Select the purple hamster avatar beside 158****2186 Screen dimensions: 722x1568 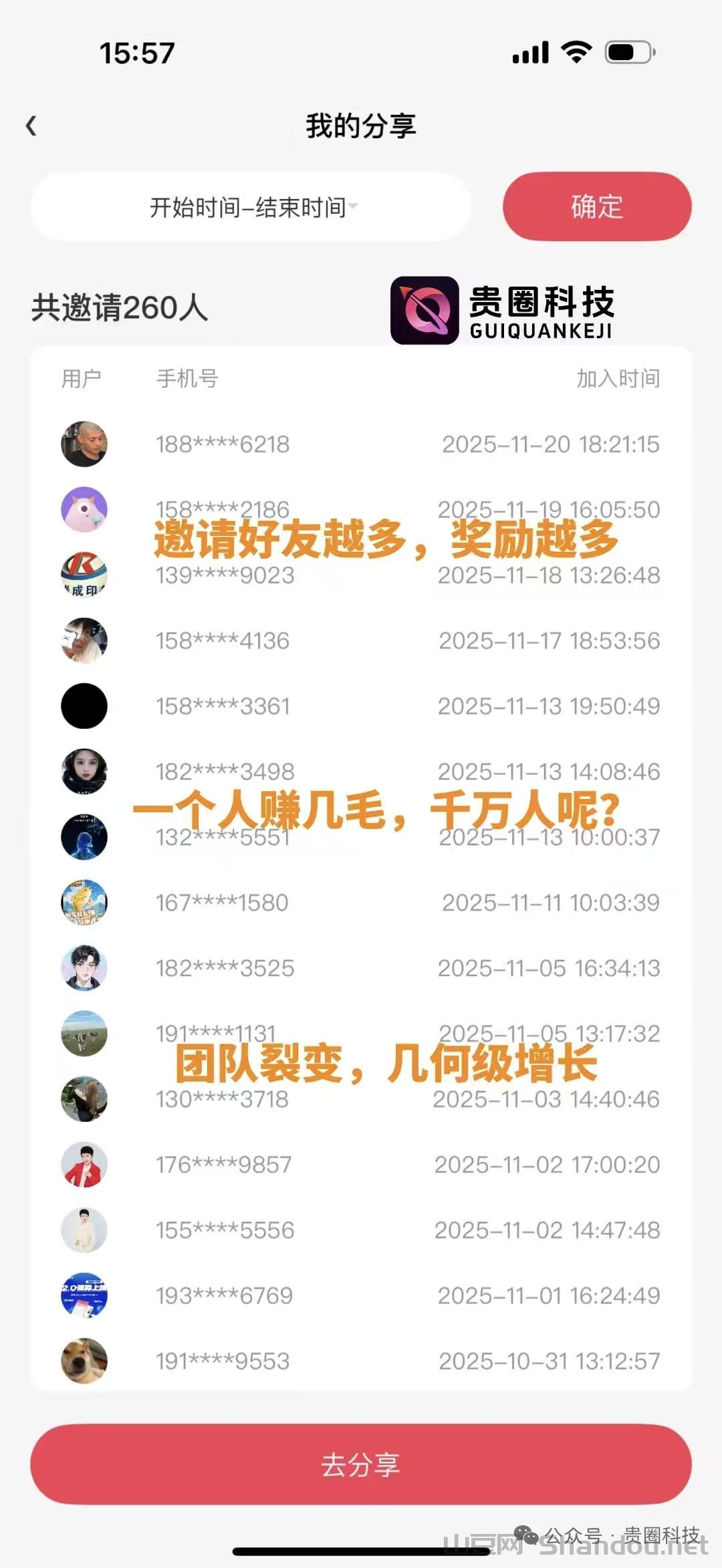[x=85, y=509]
